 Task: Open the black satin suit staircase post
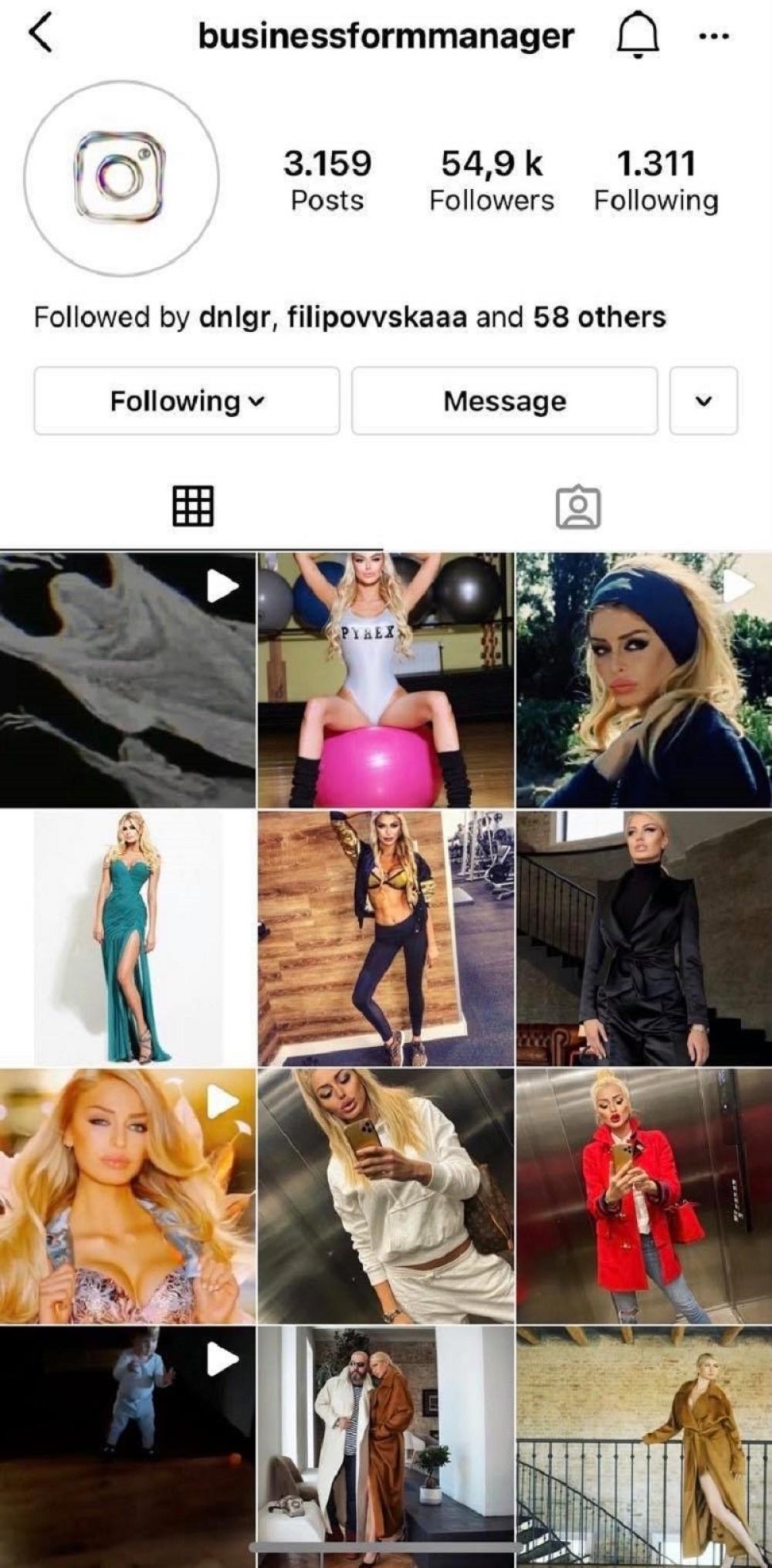tap(643, 938)
